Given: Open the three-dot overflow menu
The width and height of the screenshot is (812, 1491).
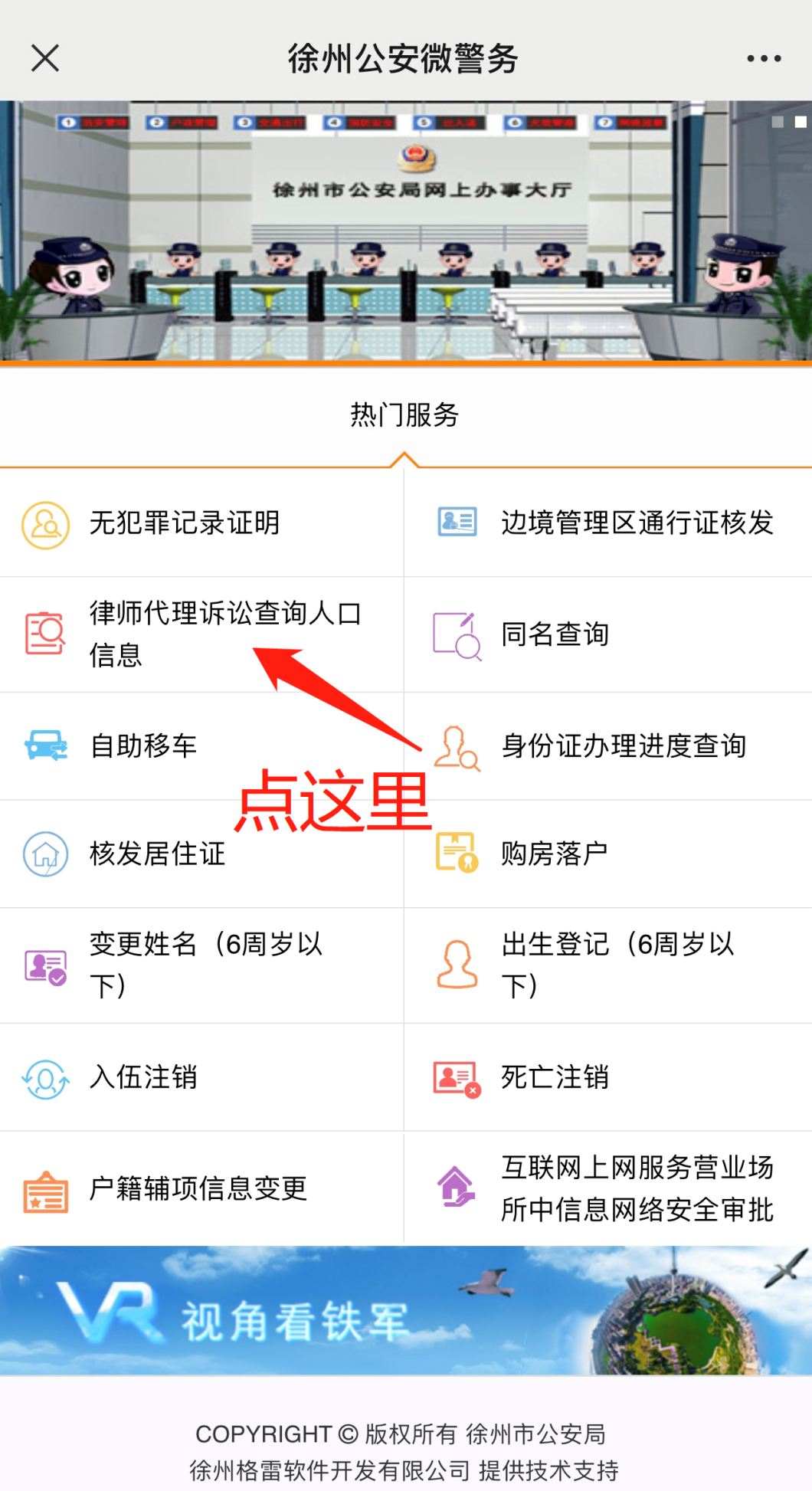Looking at the screenshot, I should pyautogui.click(x=764, y=58).
